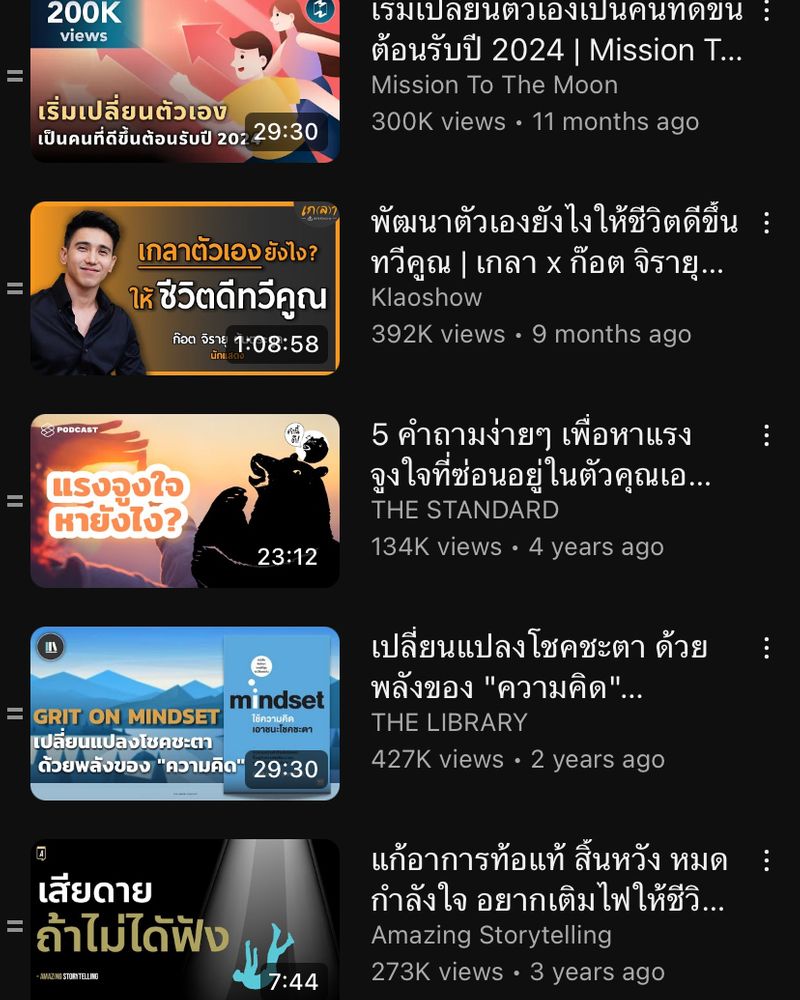Open the THE STANDARD channel
This screenshot has width=800, height=1000.
coord(465,510)
